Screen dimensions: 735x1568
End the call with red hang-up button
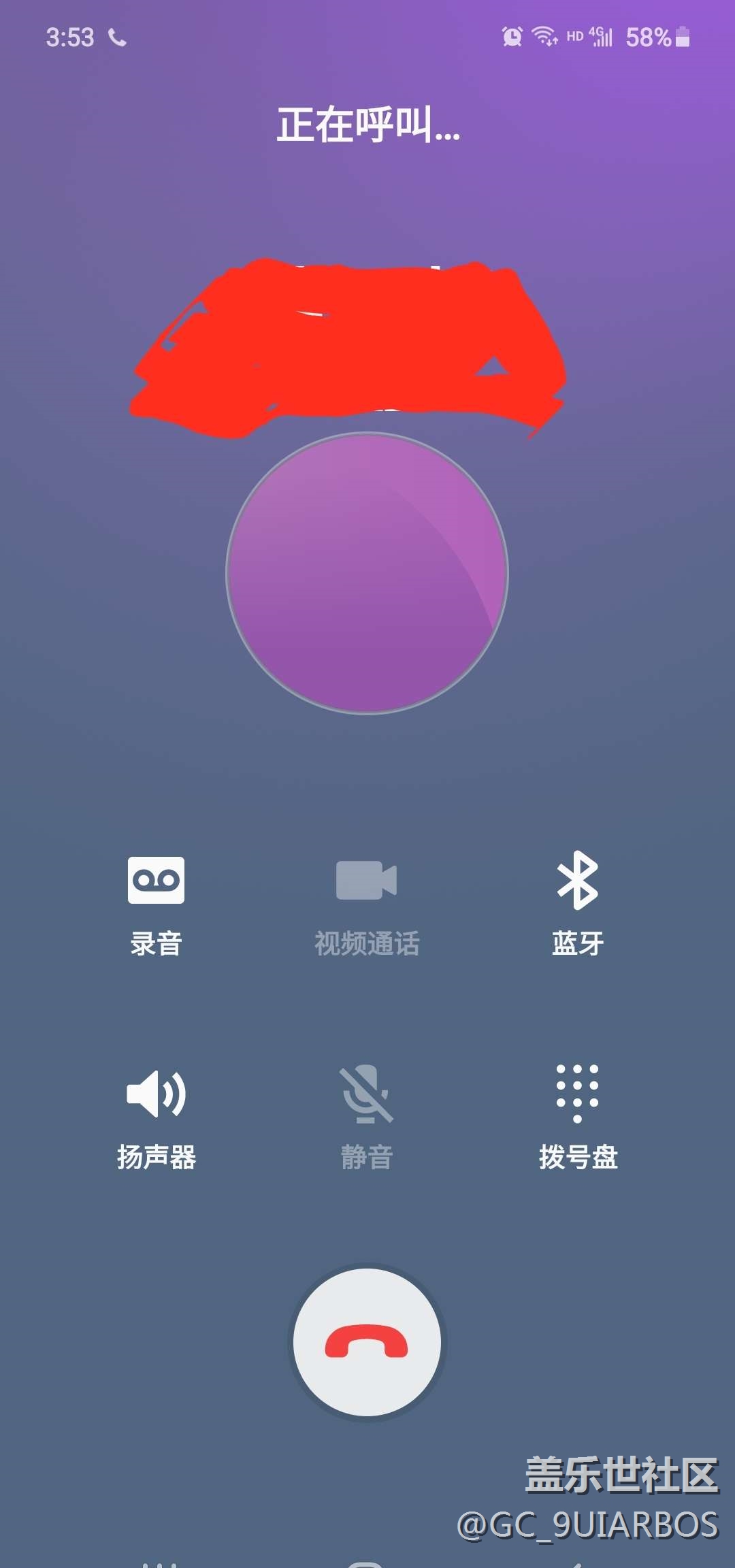click(367, 1343)
